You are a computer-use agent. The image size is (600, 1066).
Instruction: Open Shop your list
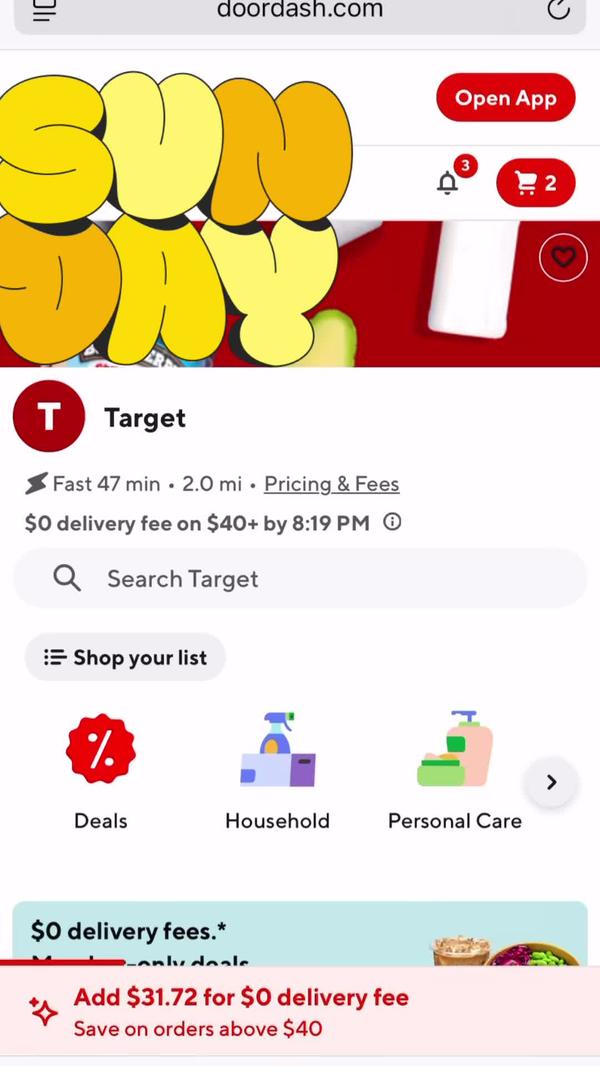coord(125,657)
